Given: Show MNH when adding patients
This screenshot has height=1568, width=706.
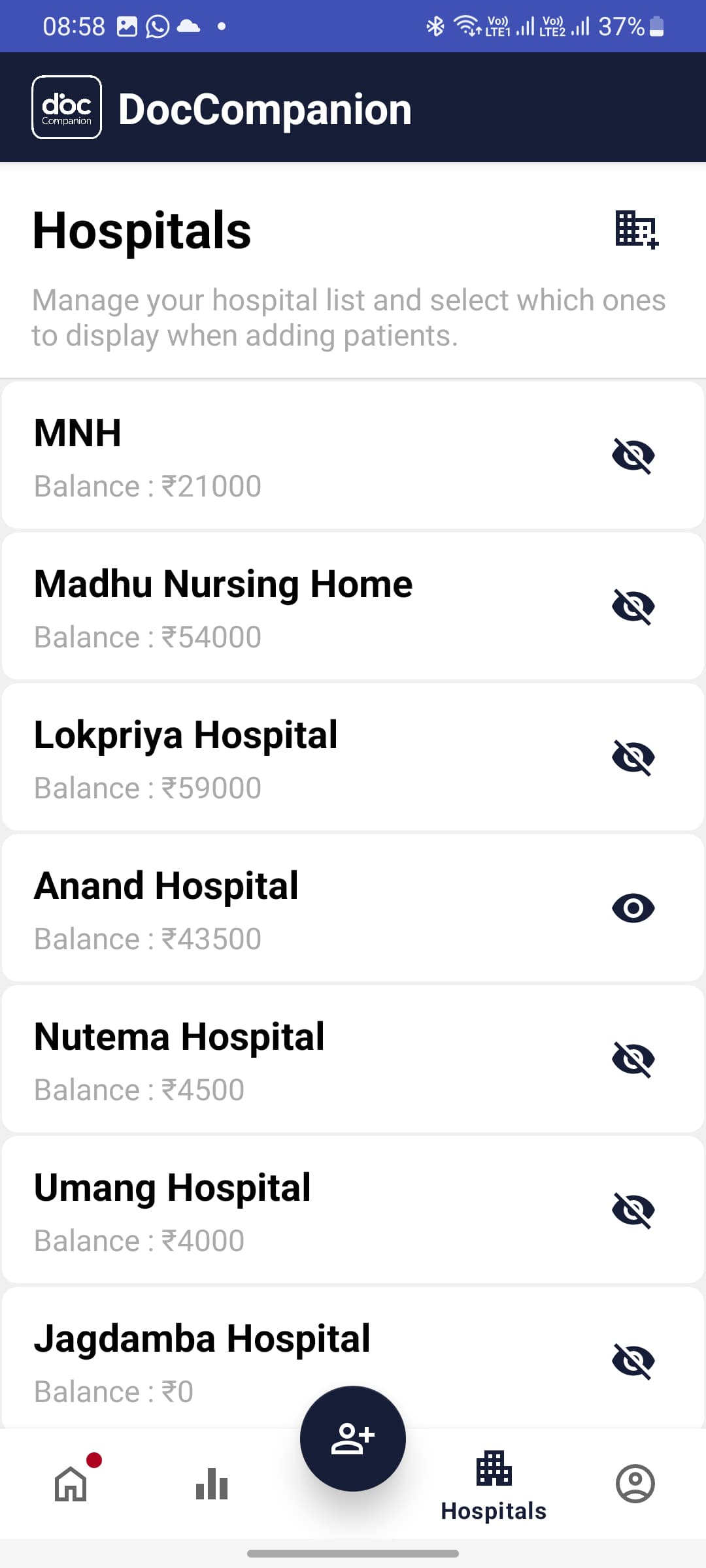Looking at the screenshot, I should [x=633, y=455].
